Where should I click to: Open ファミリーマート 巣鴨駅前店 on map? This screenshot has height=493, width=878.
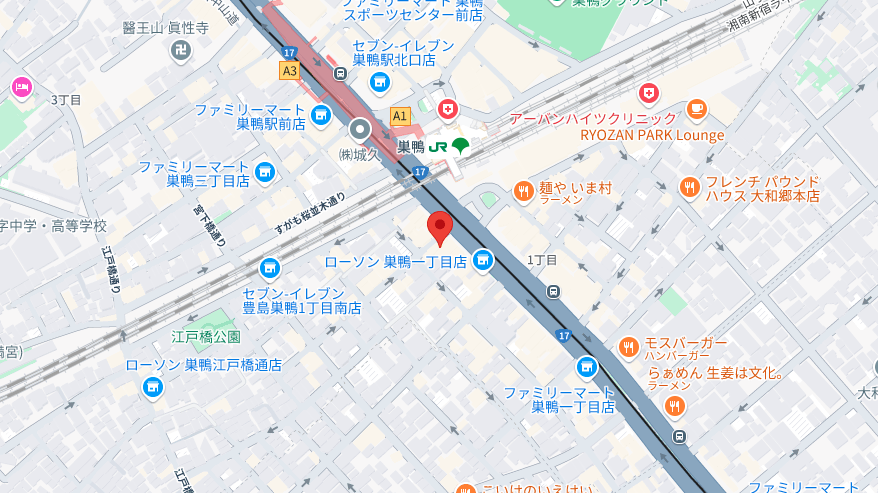(x=321, y=117)
